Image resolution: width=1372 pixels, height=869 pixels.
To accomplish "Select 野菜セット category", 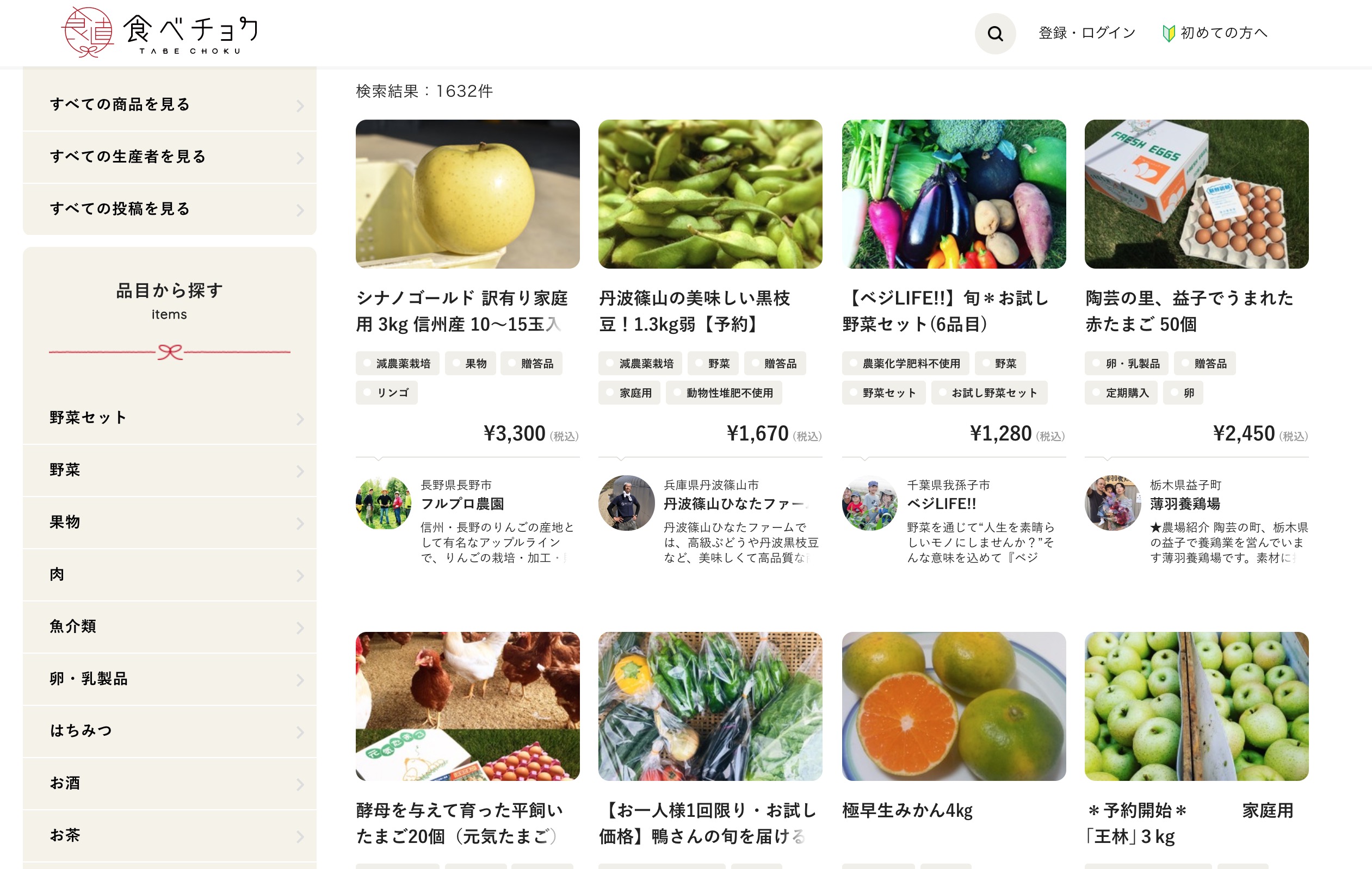I will click(169, 418).
